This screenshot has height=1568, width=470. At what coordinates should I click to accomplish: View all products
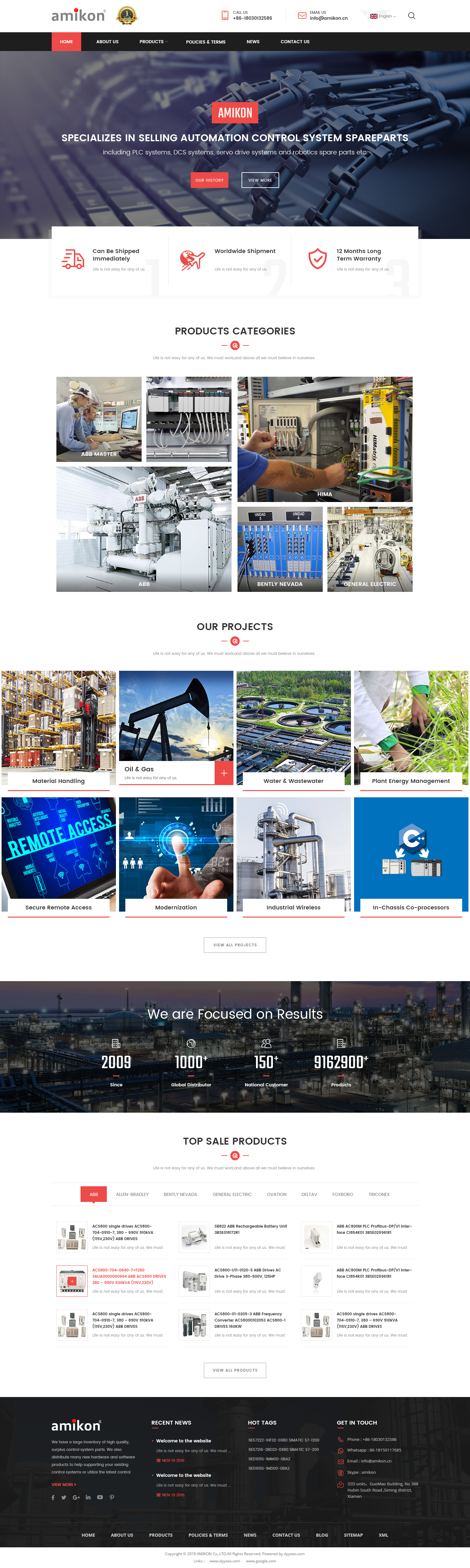coord(235,1370)
